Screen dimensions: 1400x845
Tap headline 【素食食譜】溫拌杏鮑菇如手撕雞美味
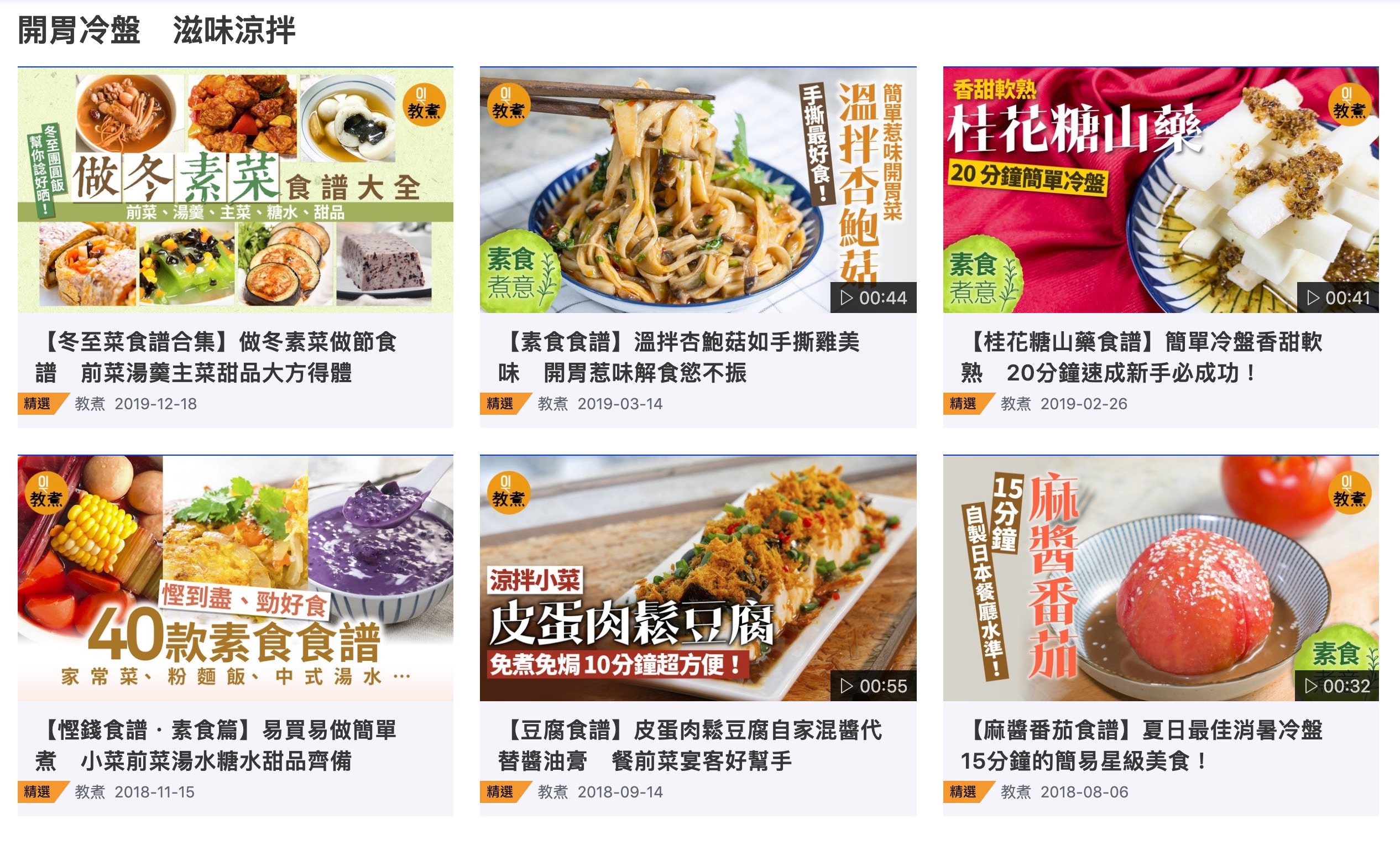(x=679, y=357)
